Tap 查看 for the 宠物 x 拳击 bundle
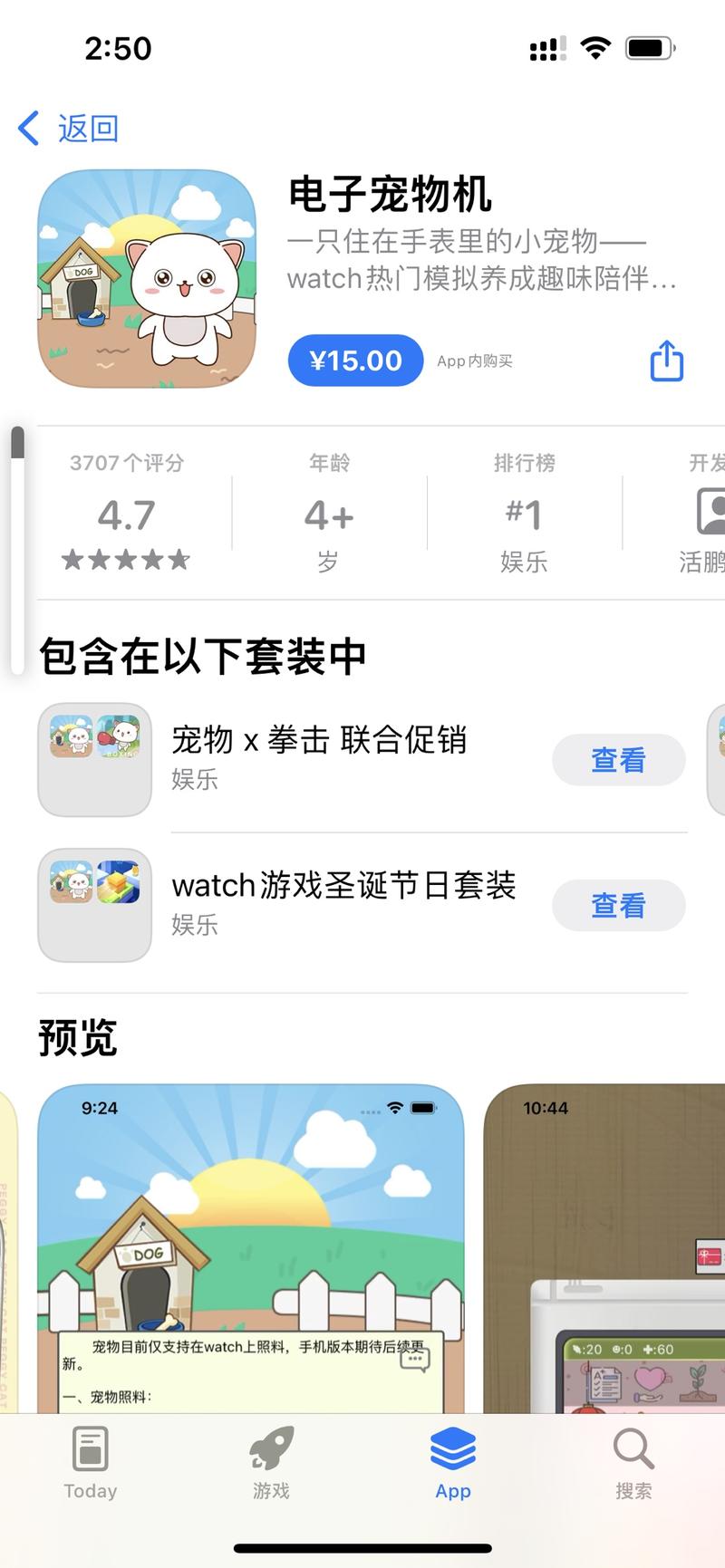725x1568 pixels. (x=618, y=760)
